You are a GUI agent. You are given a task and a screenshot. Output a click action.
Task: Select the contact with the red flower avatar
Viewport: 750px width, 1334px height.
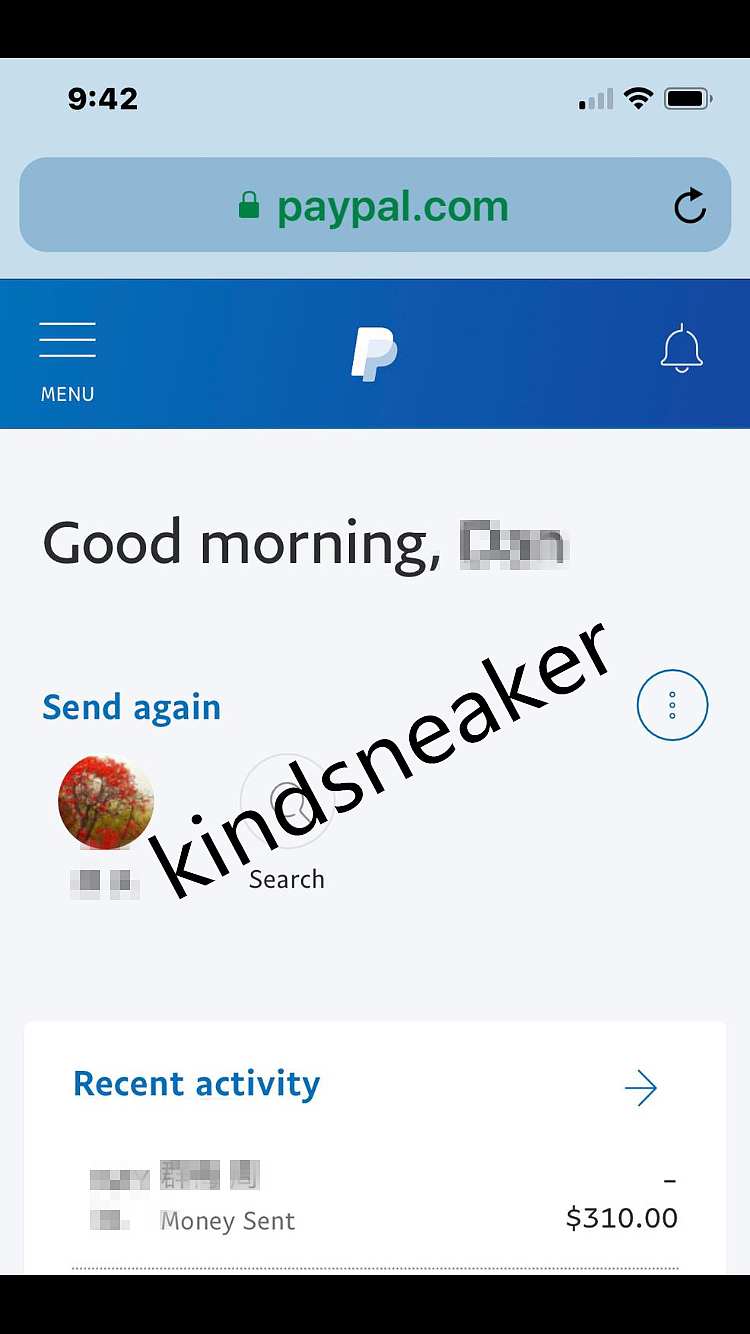[106, 802]
